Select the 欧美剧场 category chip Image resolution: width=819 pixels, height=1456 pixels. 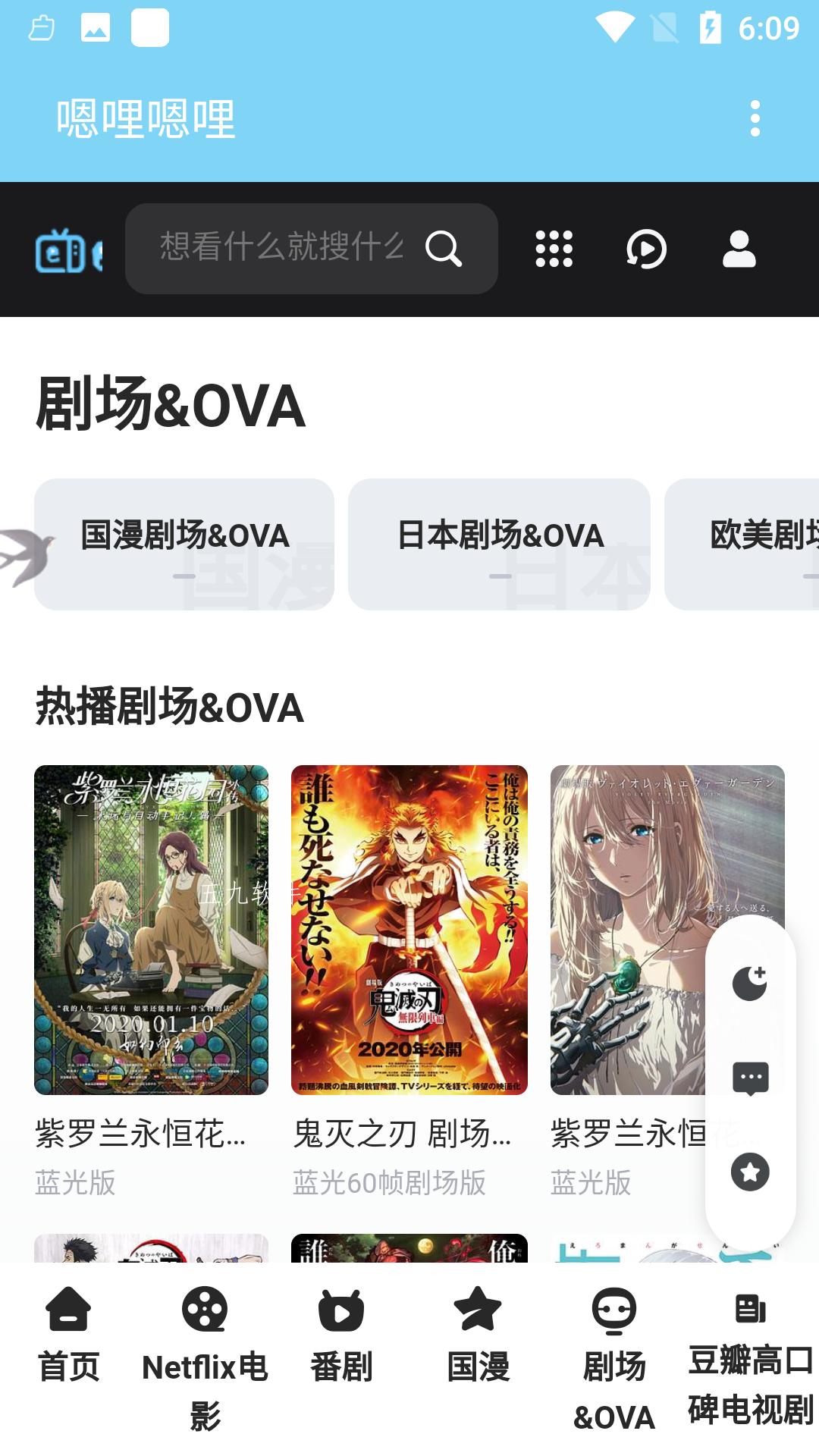(x=742, y=544)
